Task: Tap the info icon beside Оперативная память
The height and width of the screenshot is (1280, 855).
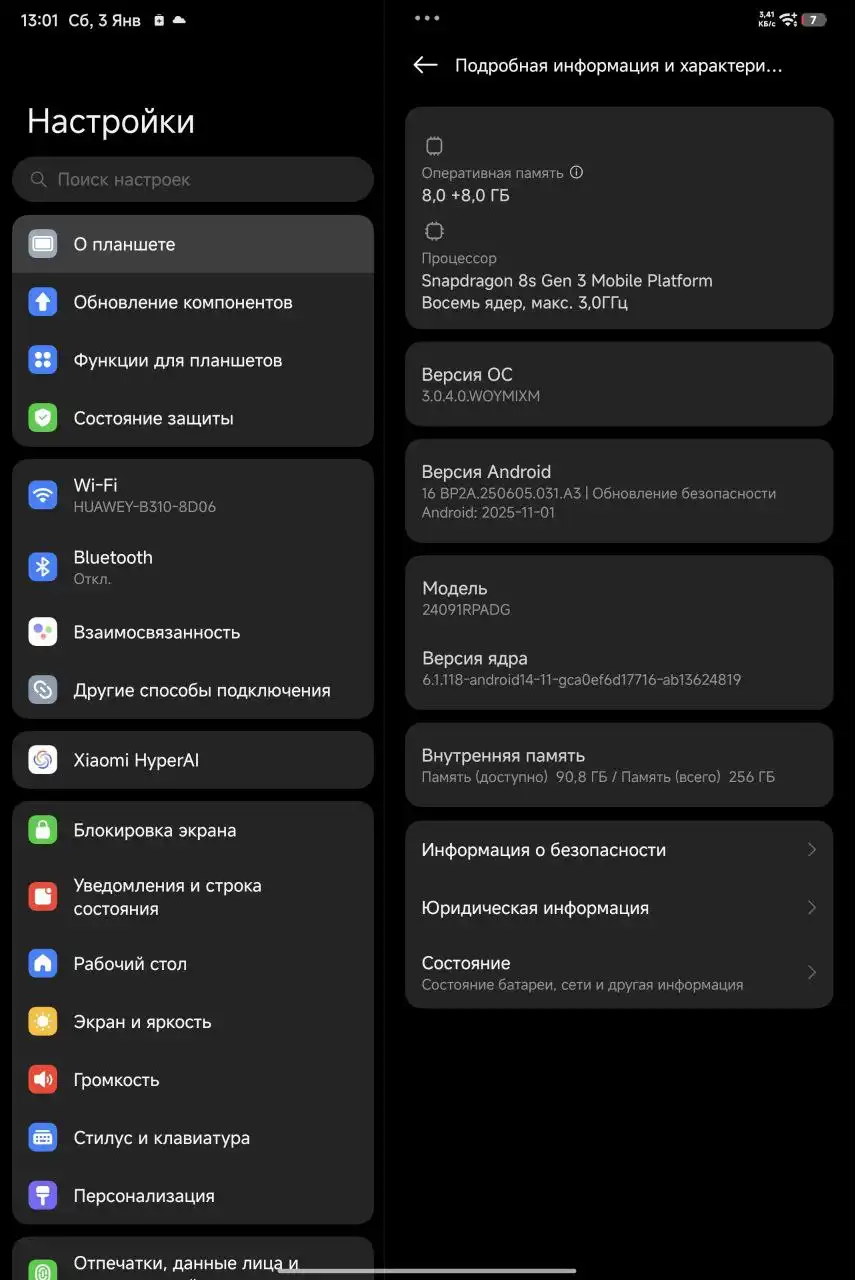Action: coord(576,172)
